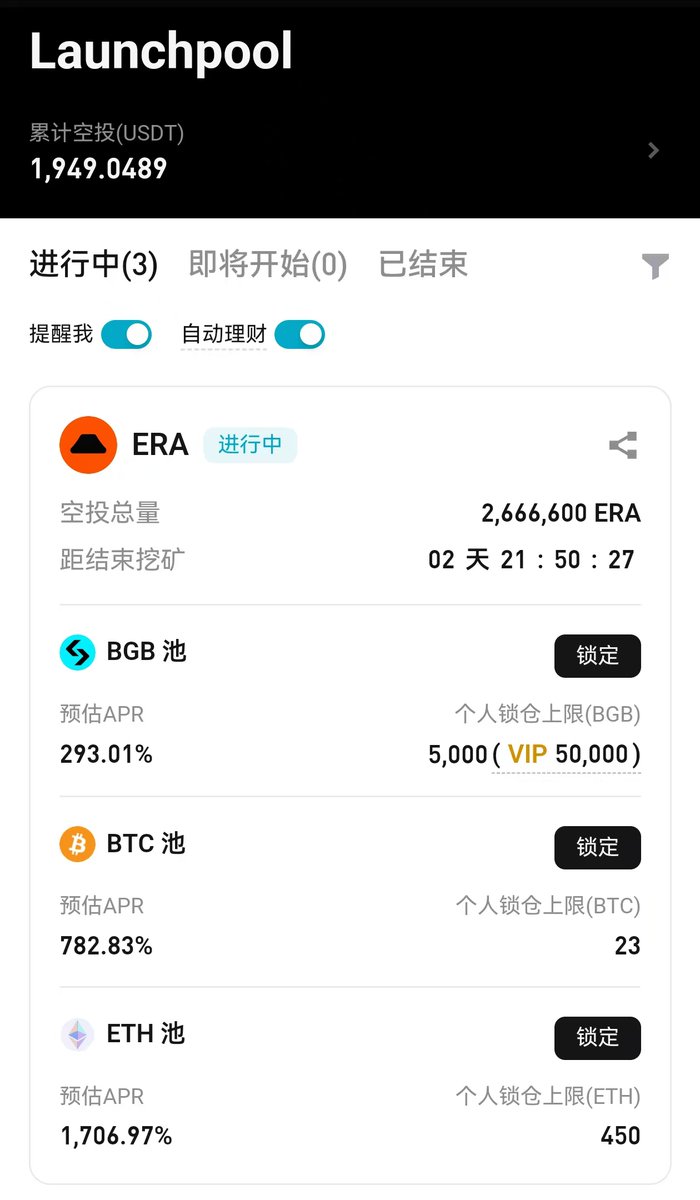The image size is (700, 1200).
Task: Tap 锁定 for the BTC pool
Action: click(598, 848)
